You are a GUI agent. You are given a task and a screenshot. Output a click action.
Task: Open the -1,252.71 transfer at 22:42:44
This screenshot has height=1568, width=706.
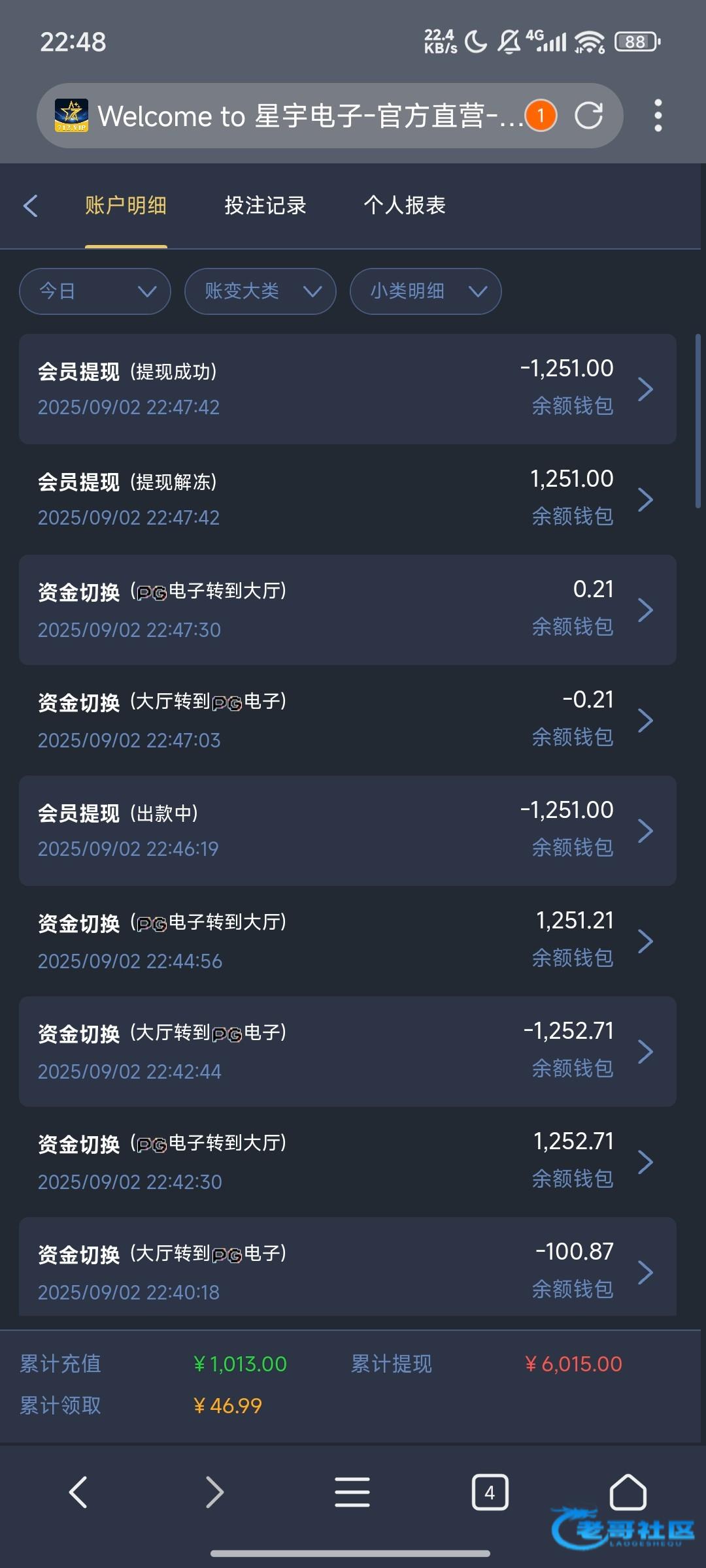coord(347,1052)
